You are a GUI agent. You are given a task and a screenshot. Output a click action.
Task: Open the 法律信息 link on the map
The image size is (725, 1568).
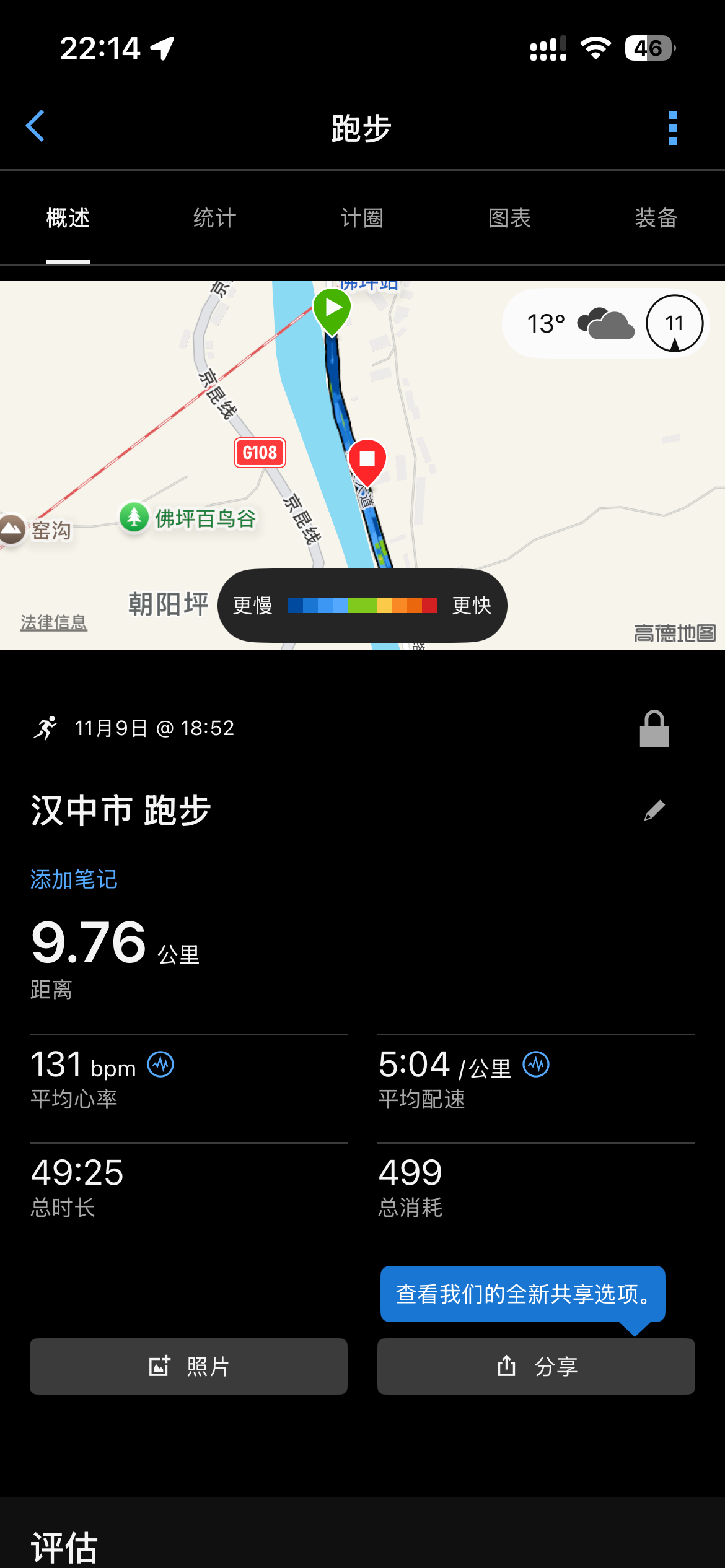click(54, 623)
